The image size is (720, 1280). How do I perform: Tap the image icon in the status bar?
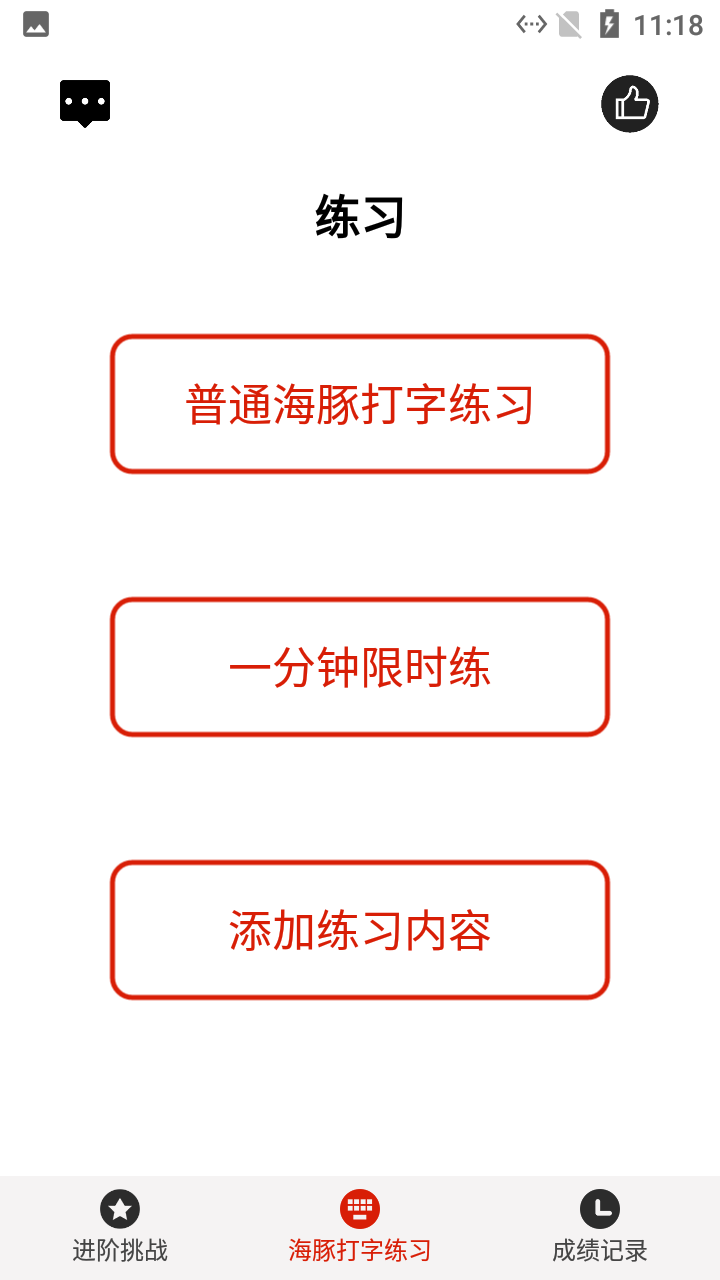pyautogui.click(x=35, y=24)
